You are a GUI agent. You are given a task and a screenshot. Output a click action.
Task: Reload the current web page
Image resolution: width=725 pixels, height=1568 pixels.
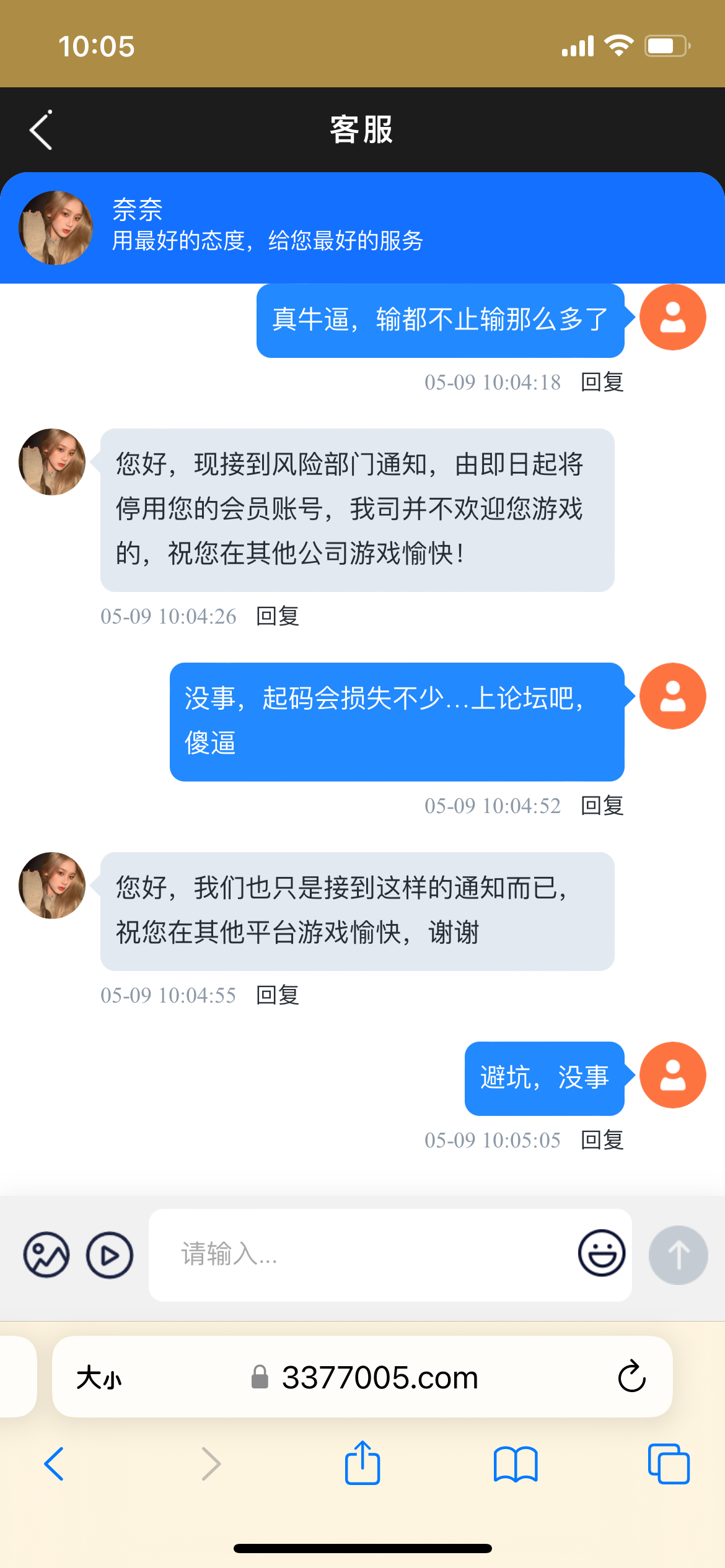point(631,1377)
